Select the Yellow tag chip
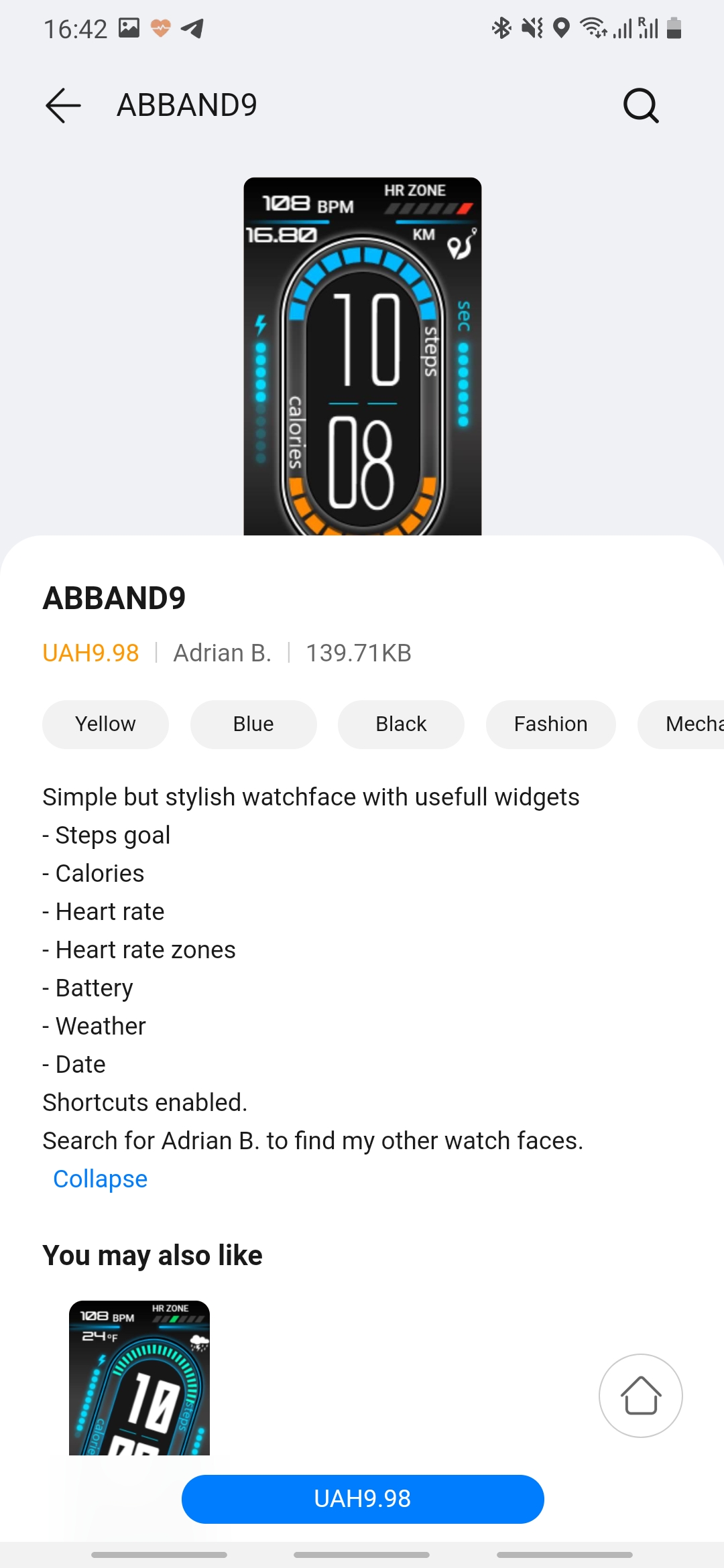This screenshot has width=724, height=1568. pos(105,724)
